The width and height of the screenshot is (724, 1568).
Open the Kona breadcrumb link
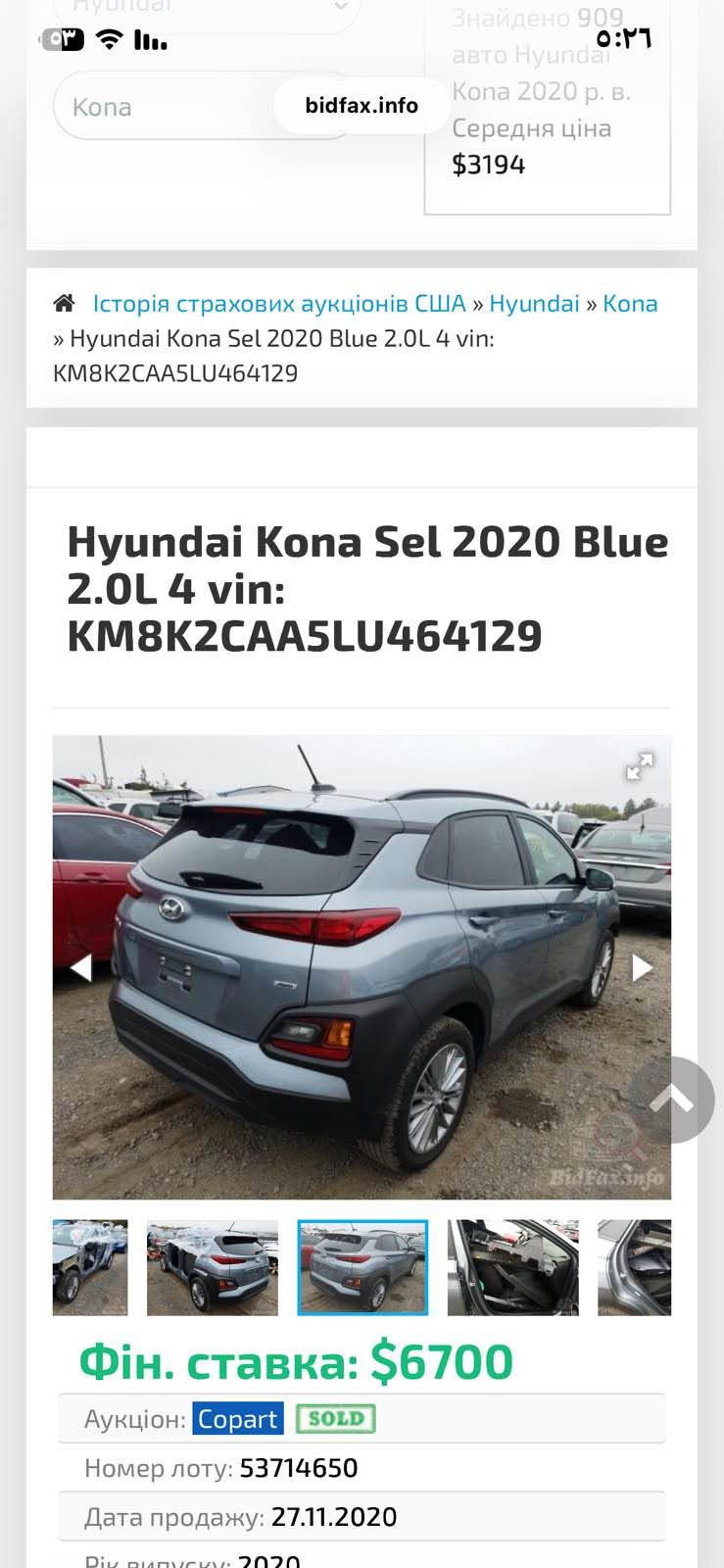(630, 303)
